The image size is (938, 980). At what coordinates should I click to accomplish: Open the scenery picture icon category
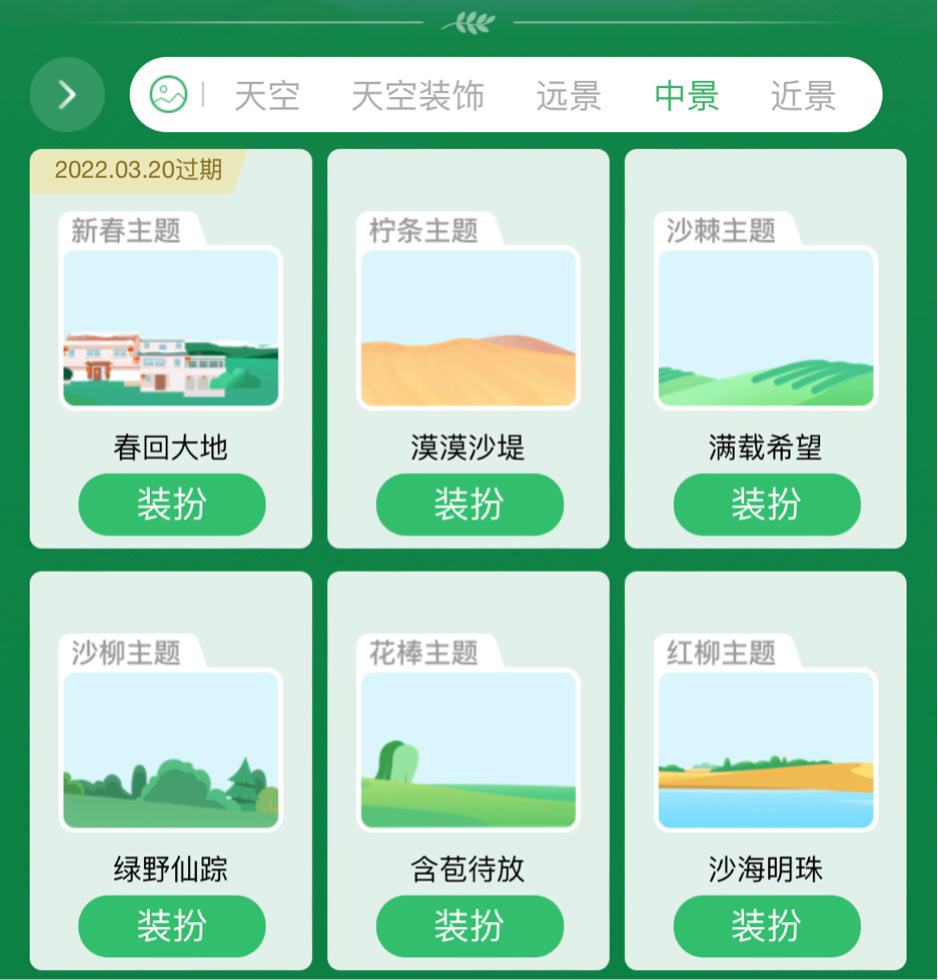pyautogui.click(x=169, y=95)
